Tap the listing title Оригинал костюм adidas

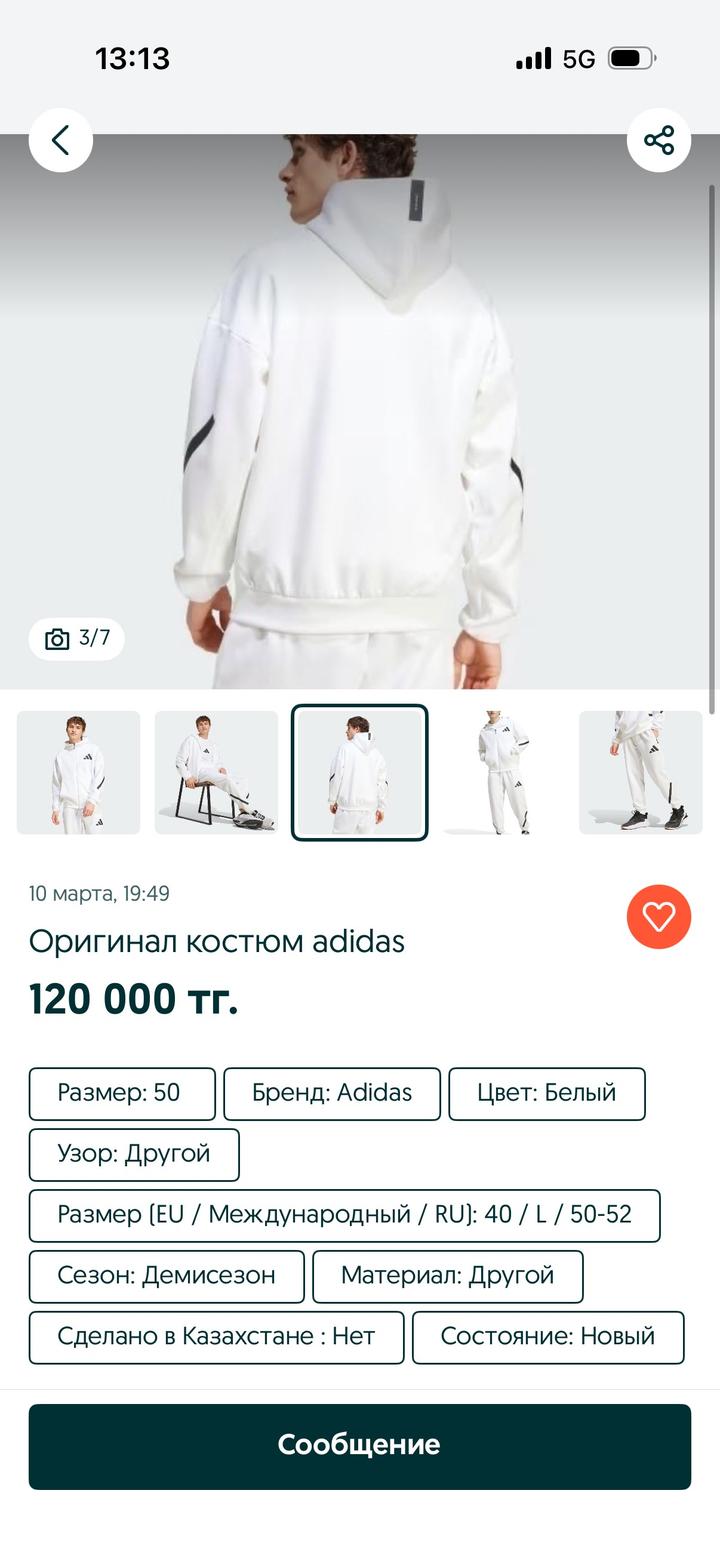click(216, 941)
